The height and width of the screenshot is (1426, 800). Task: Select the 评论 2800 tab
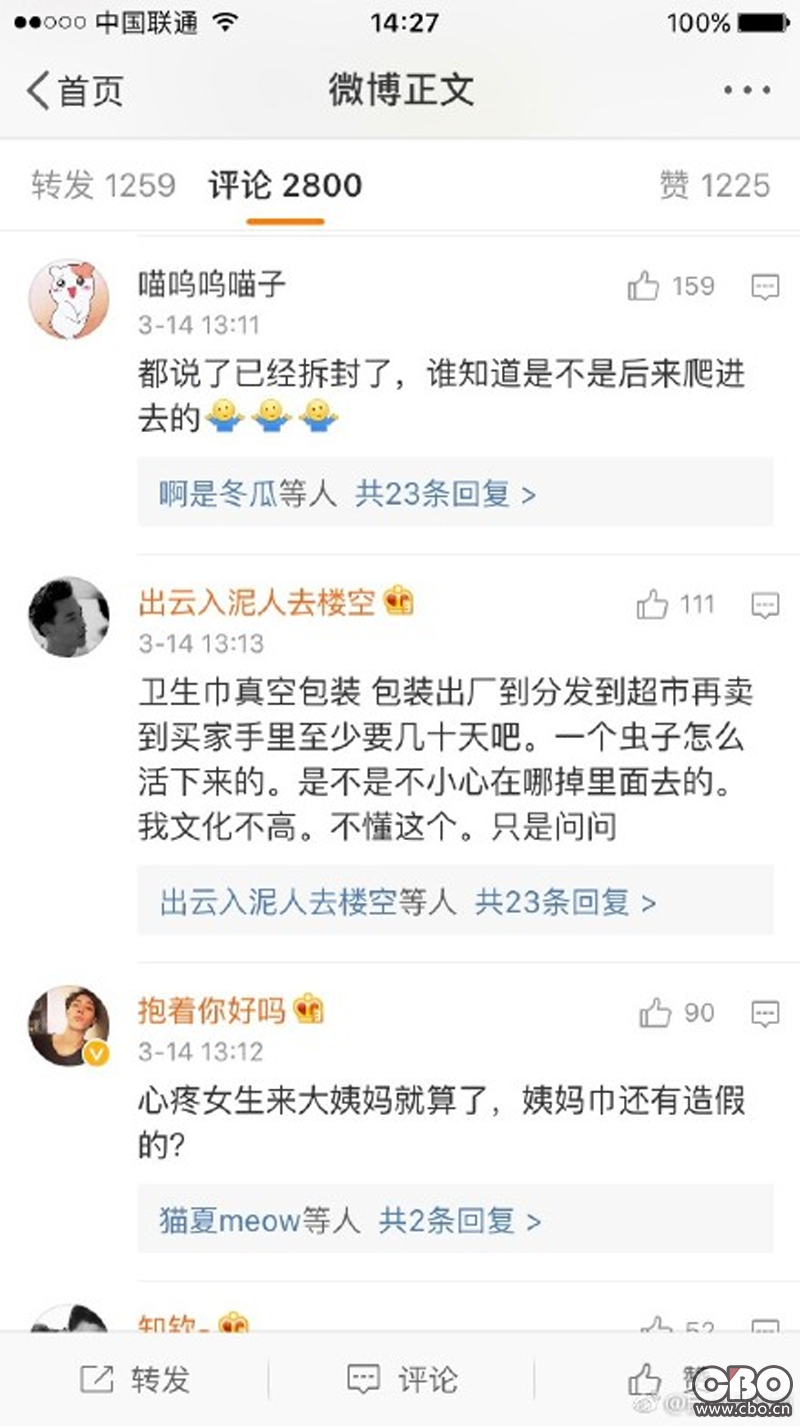tap(285, 185)
